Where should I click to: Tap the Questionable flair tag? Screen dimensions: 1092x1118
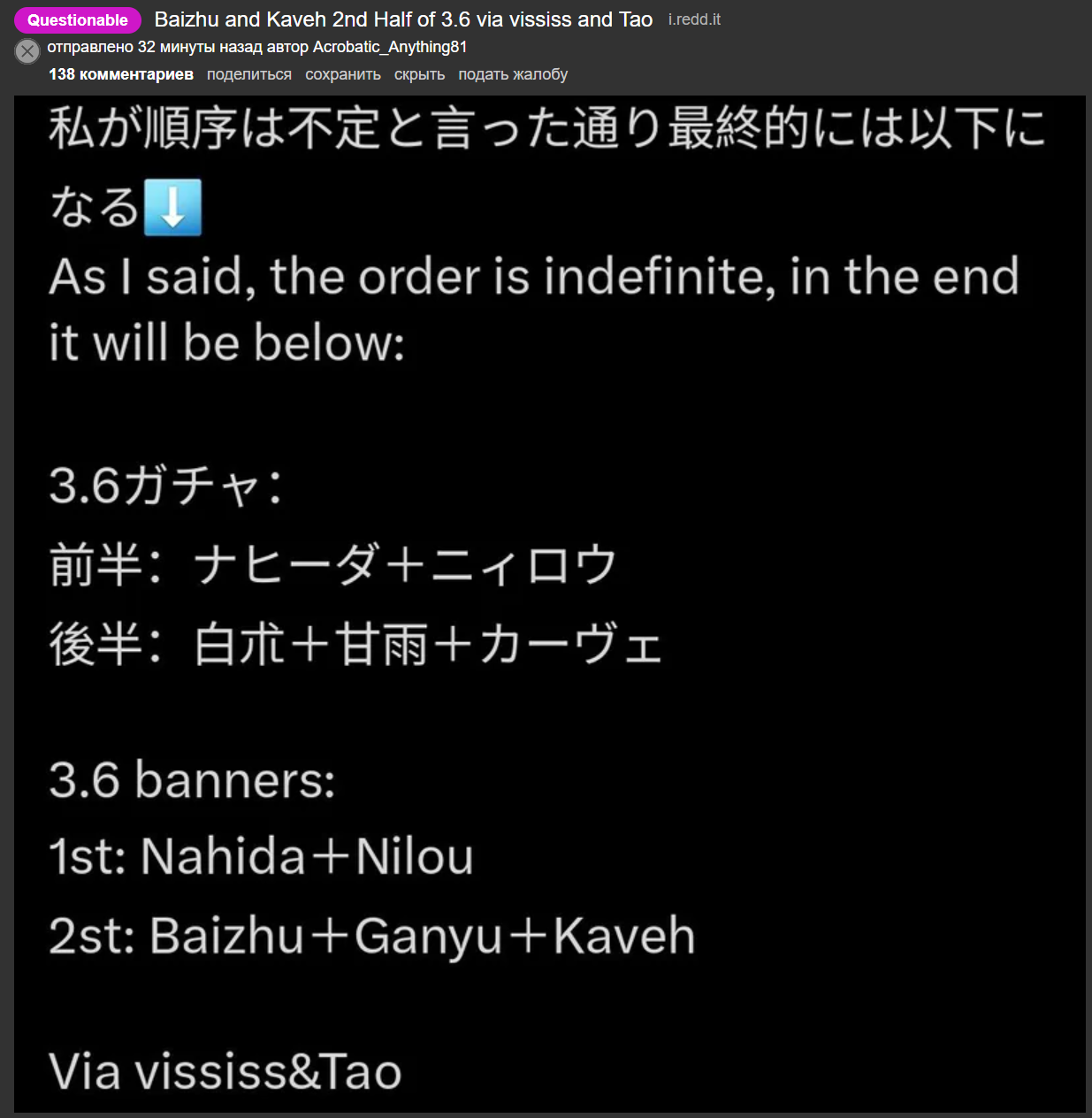[78, 19]
